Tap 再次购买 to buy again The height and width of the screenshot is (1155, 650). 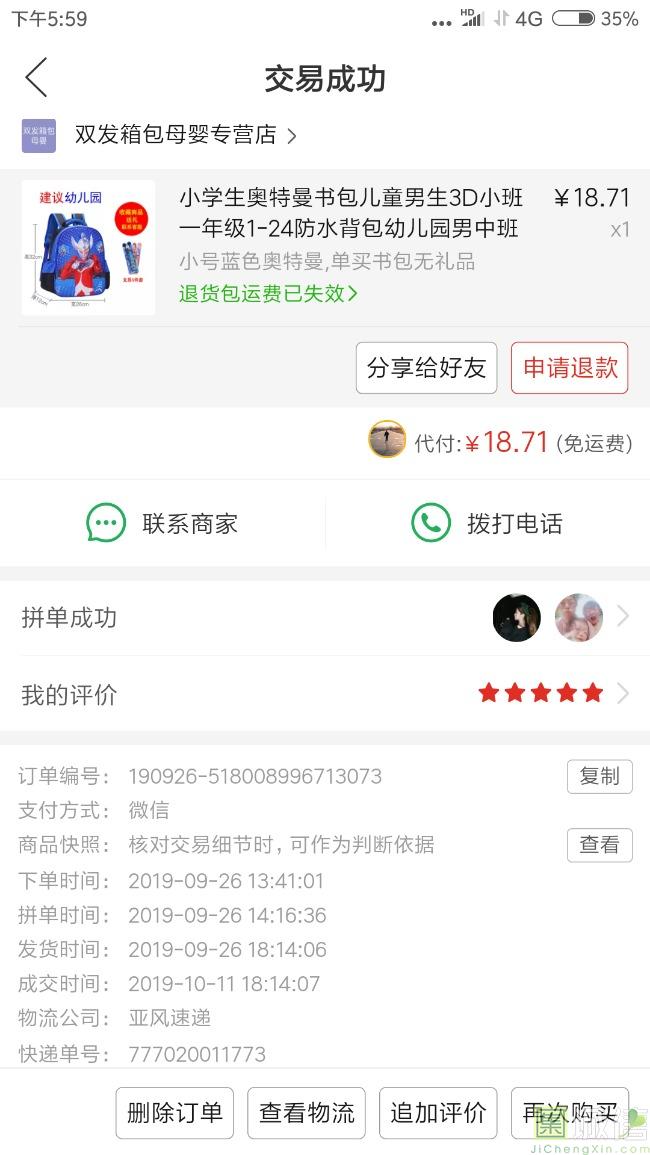coord(570,1112)
